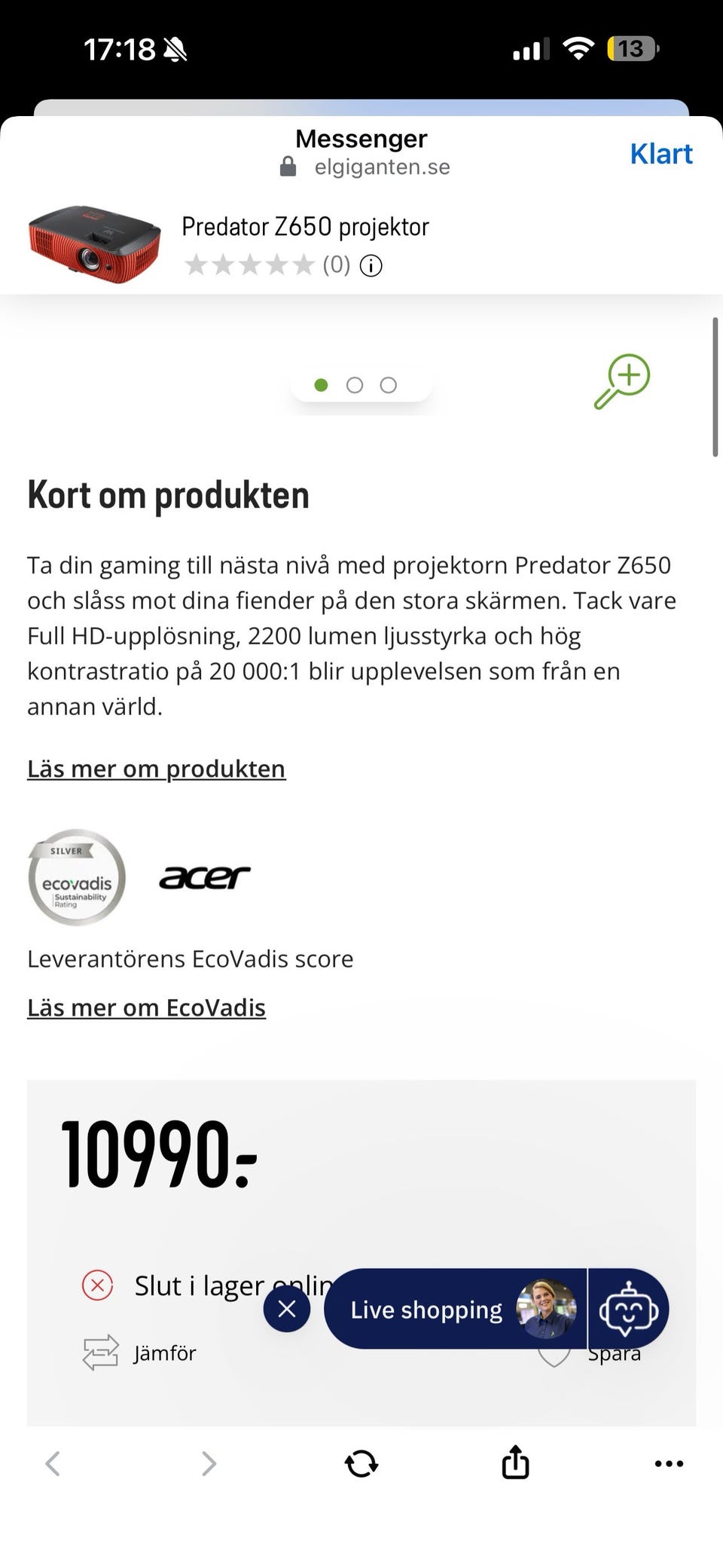Dismiss the Live shopping bubble
The width and height of the screenshot is (723, 1568).
coord(286,1309)
